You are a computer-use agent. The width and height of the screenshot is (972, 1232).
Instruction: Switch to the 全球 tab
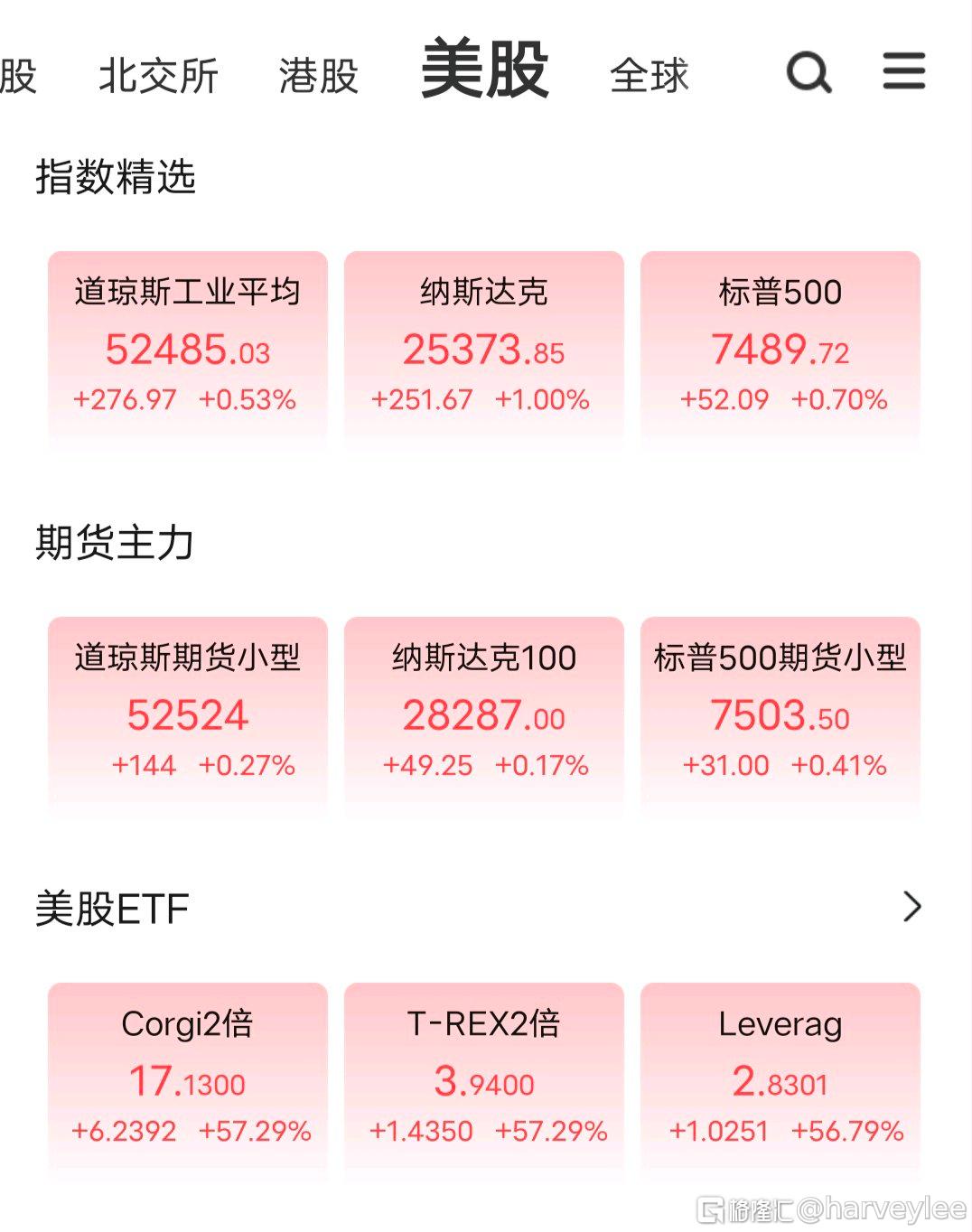pyautogui.click(x=650, y=76)
